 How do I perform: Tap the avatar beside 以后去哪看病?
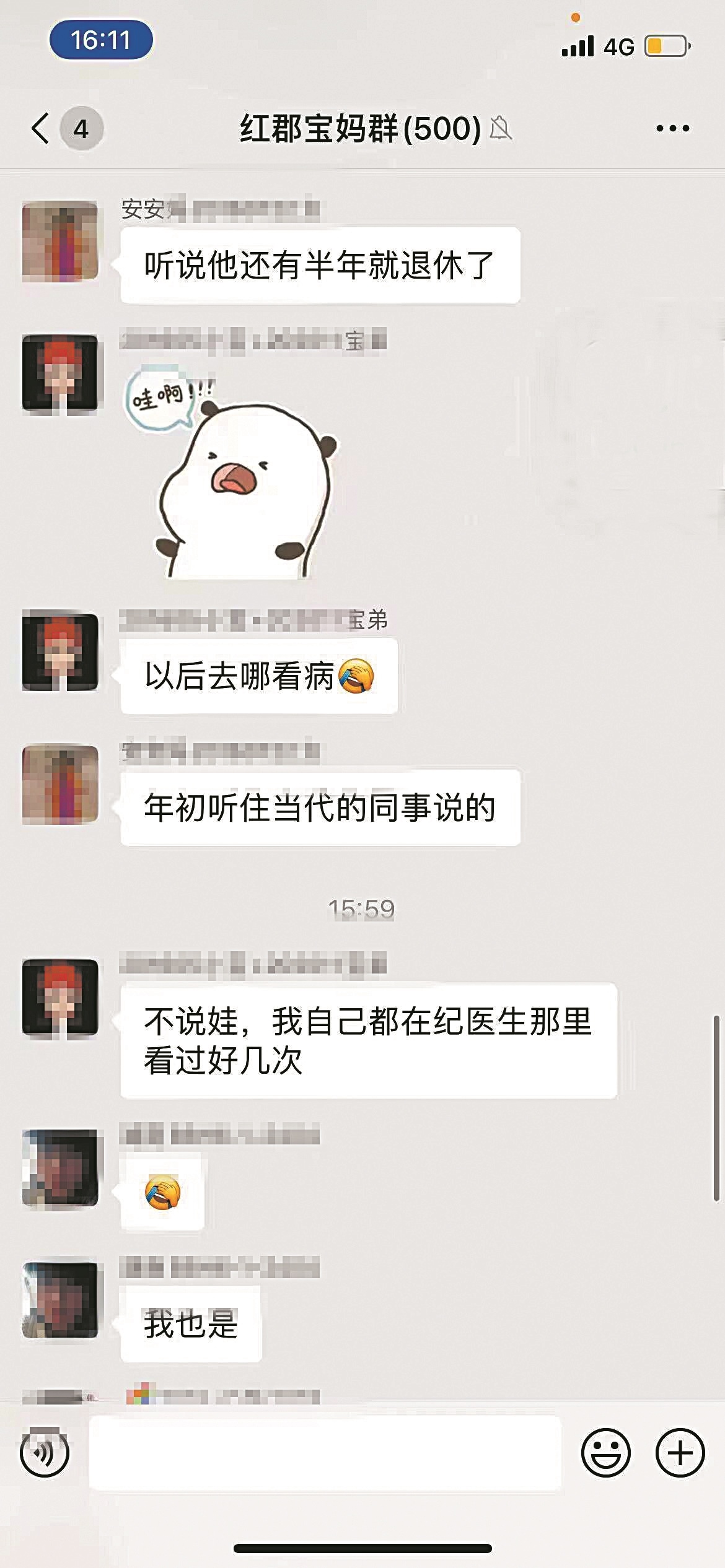(x=60, y=651)
